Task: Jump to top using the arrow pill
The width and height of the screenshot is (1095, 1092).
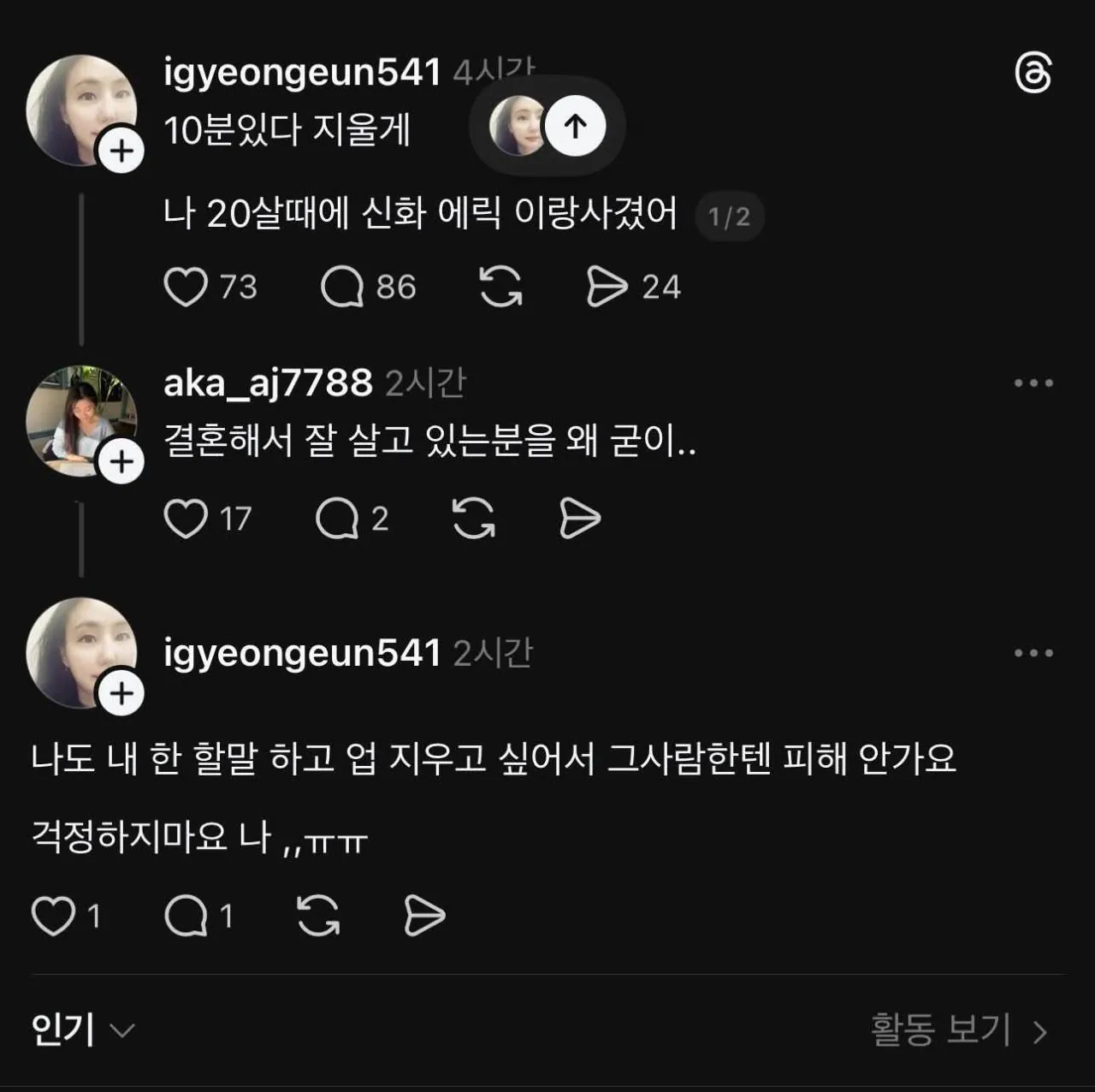Action: click(576, 127)
